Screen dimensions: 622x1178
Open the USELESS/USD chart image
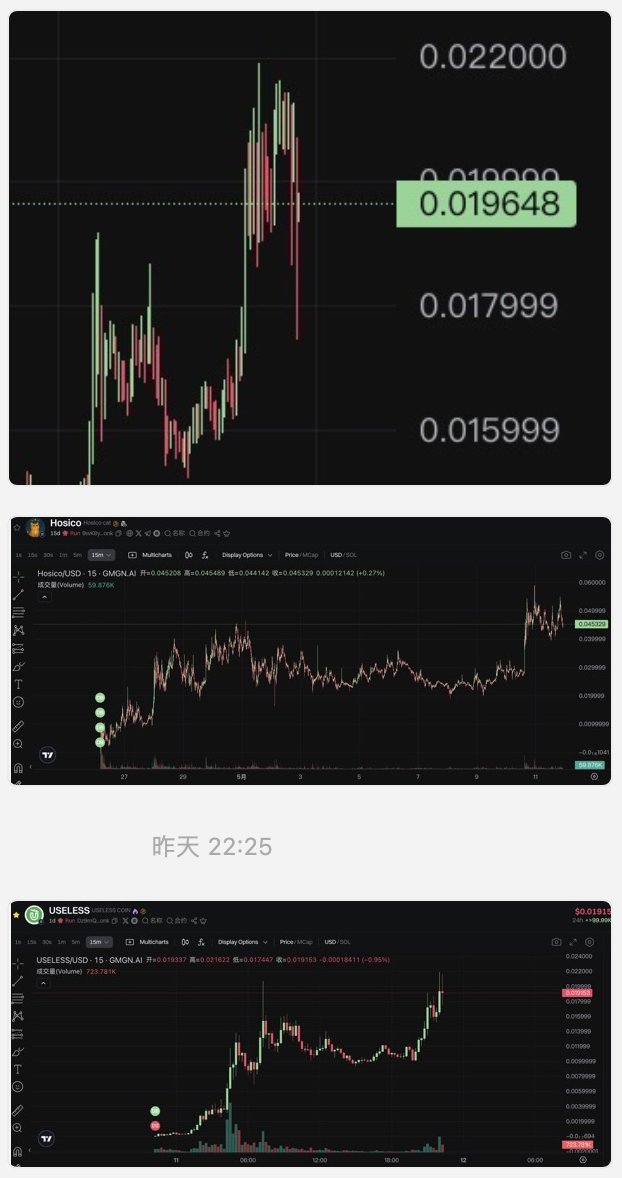pos(309,1034)
